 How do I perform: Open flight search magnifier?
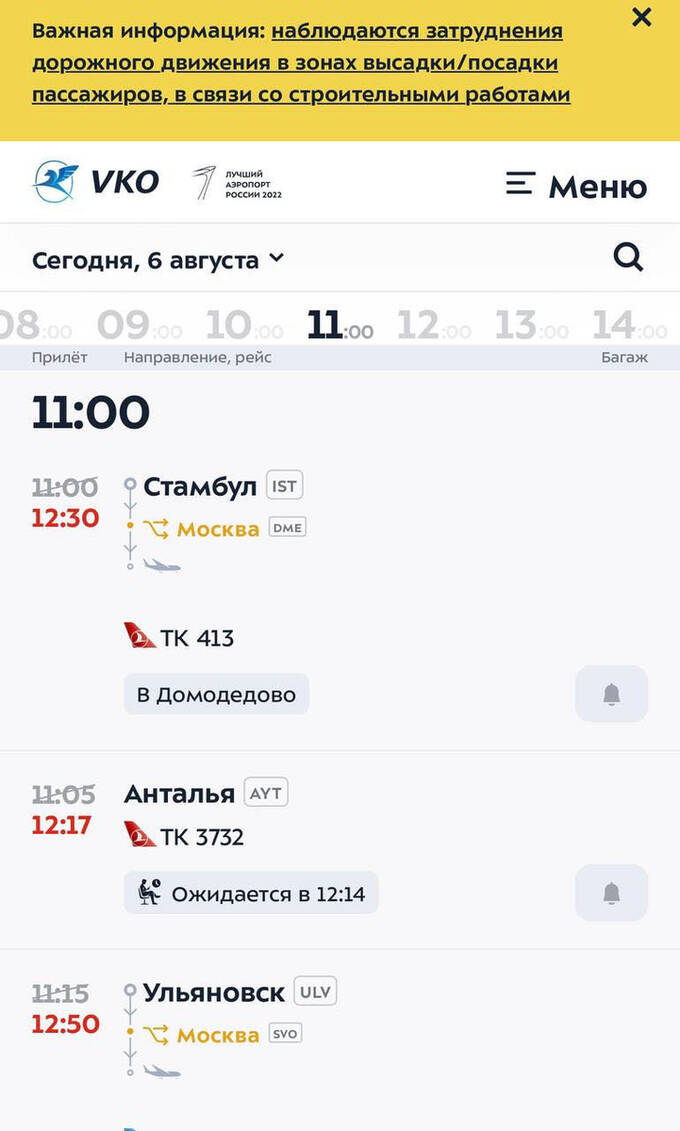[628, 258]
